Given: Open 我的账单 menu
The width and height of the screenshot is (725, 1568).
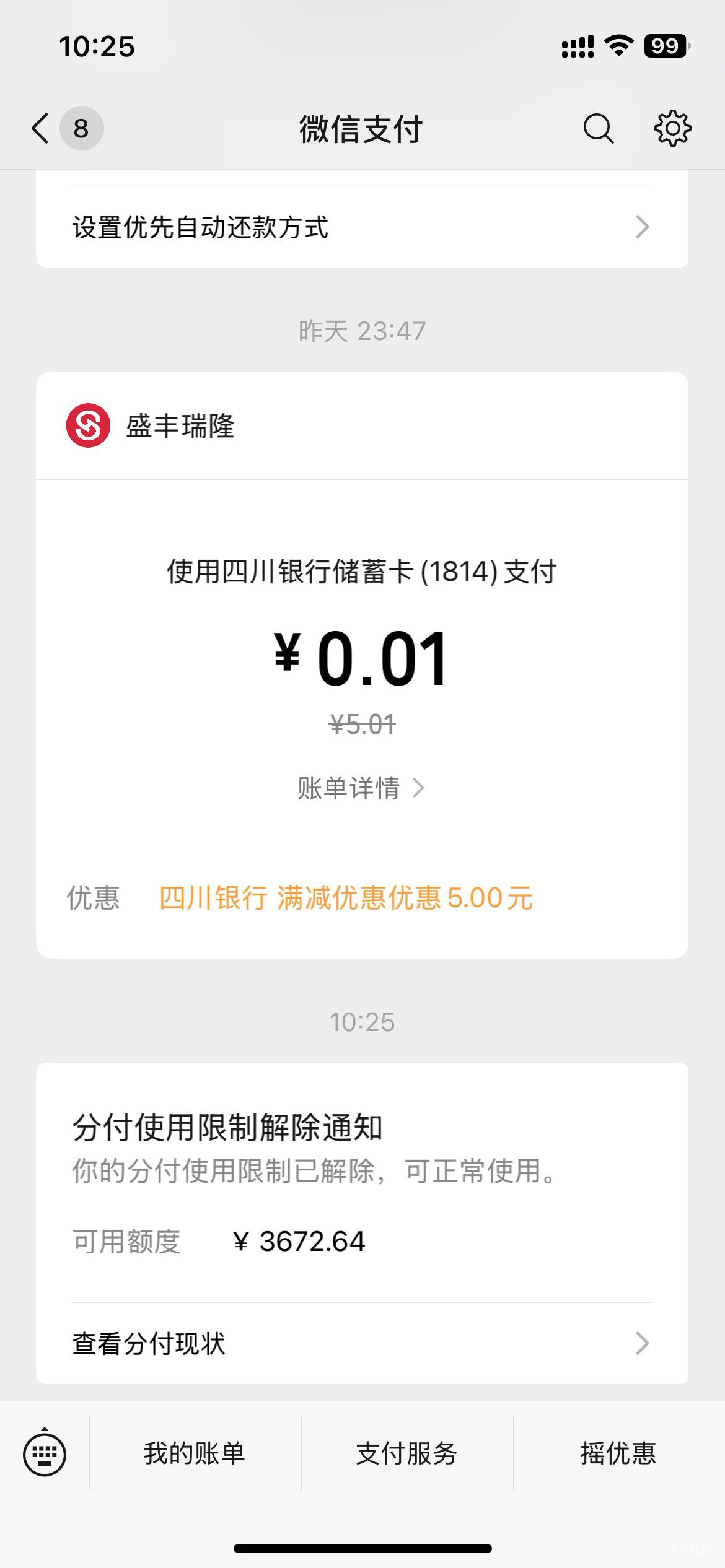Looking at the screenshot, I should coord(195,1453).
